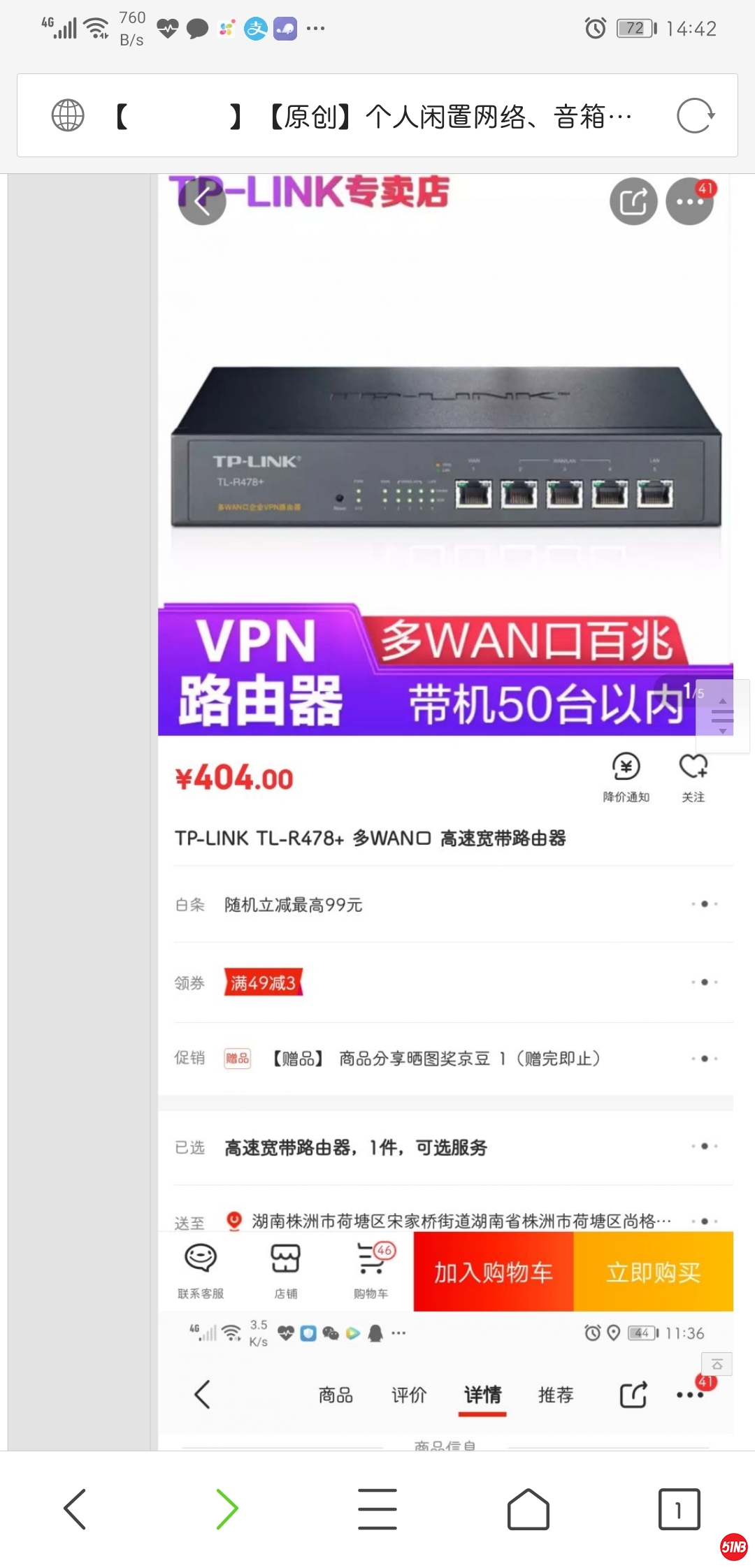Reload the current web page
The height and width of the screenshot is (1568, 755).
tap(695, 116)
